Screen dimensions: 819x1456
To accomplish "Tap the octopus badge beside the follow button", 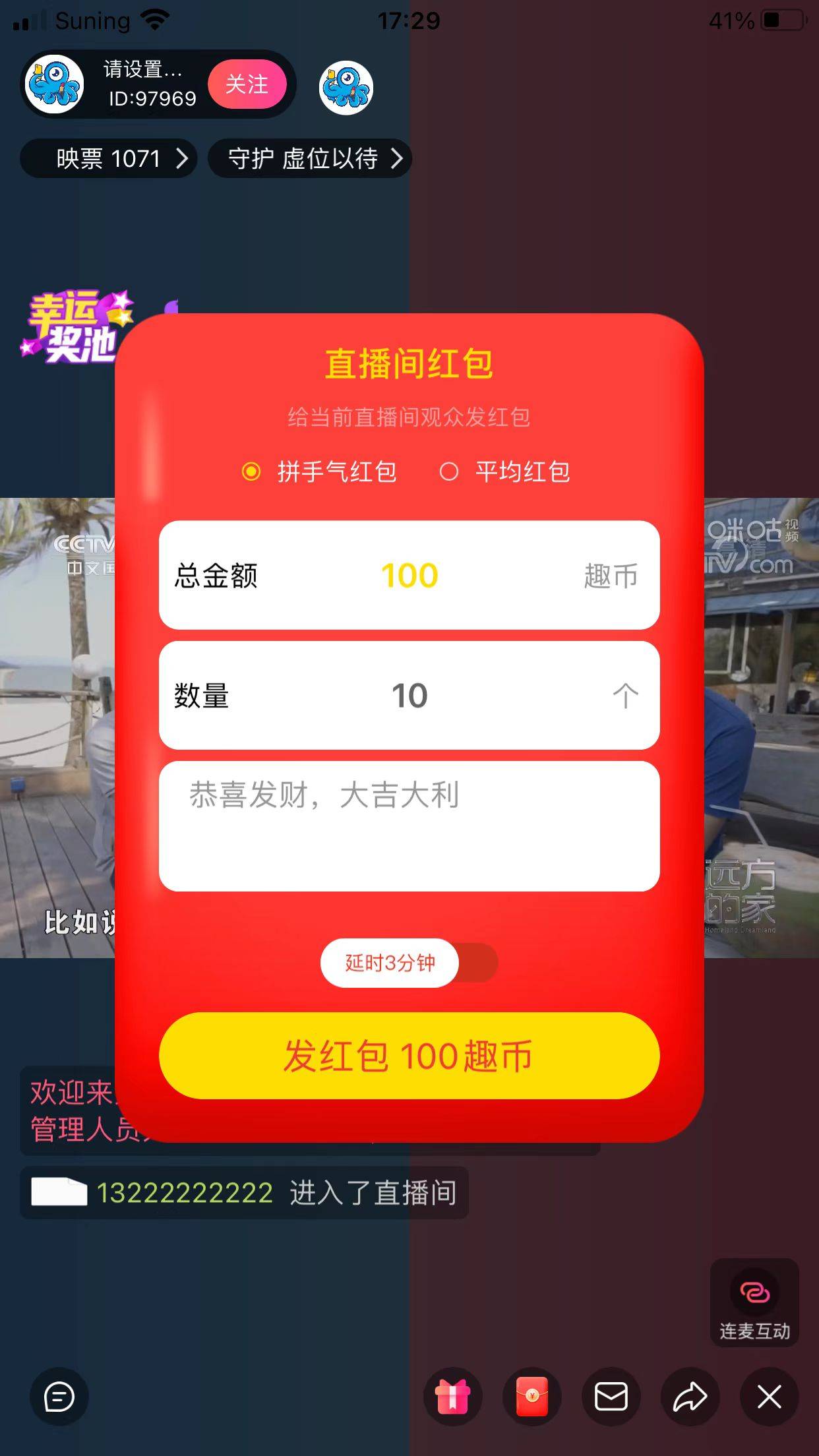I will 346,87.
